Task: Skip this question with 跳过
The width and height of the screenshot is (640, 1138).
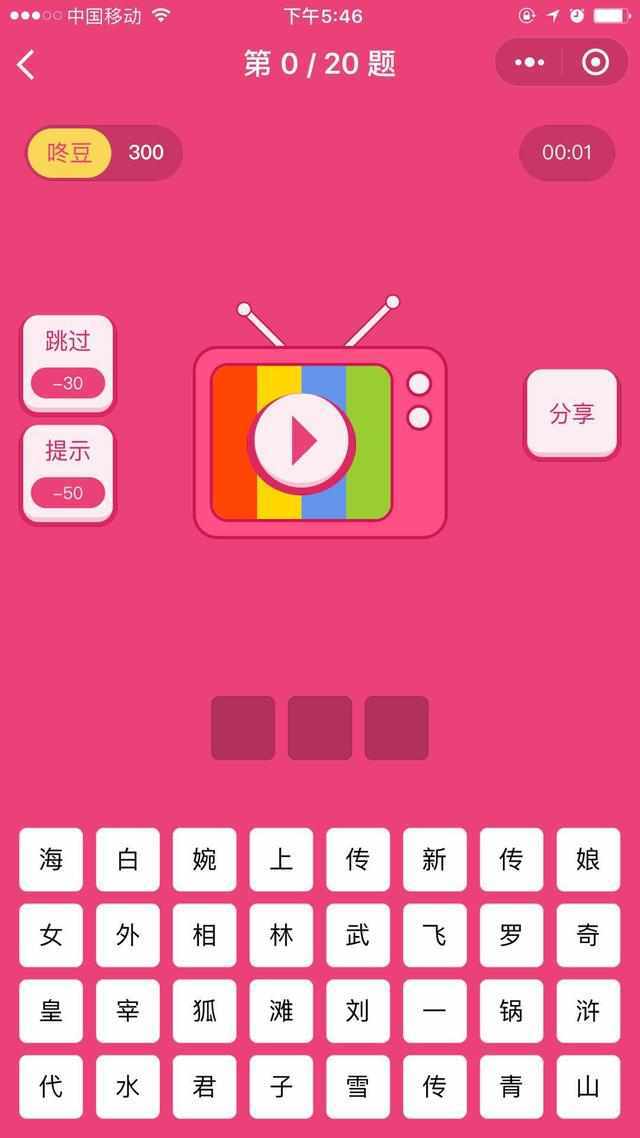Action: click(x=68, y=361)
